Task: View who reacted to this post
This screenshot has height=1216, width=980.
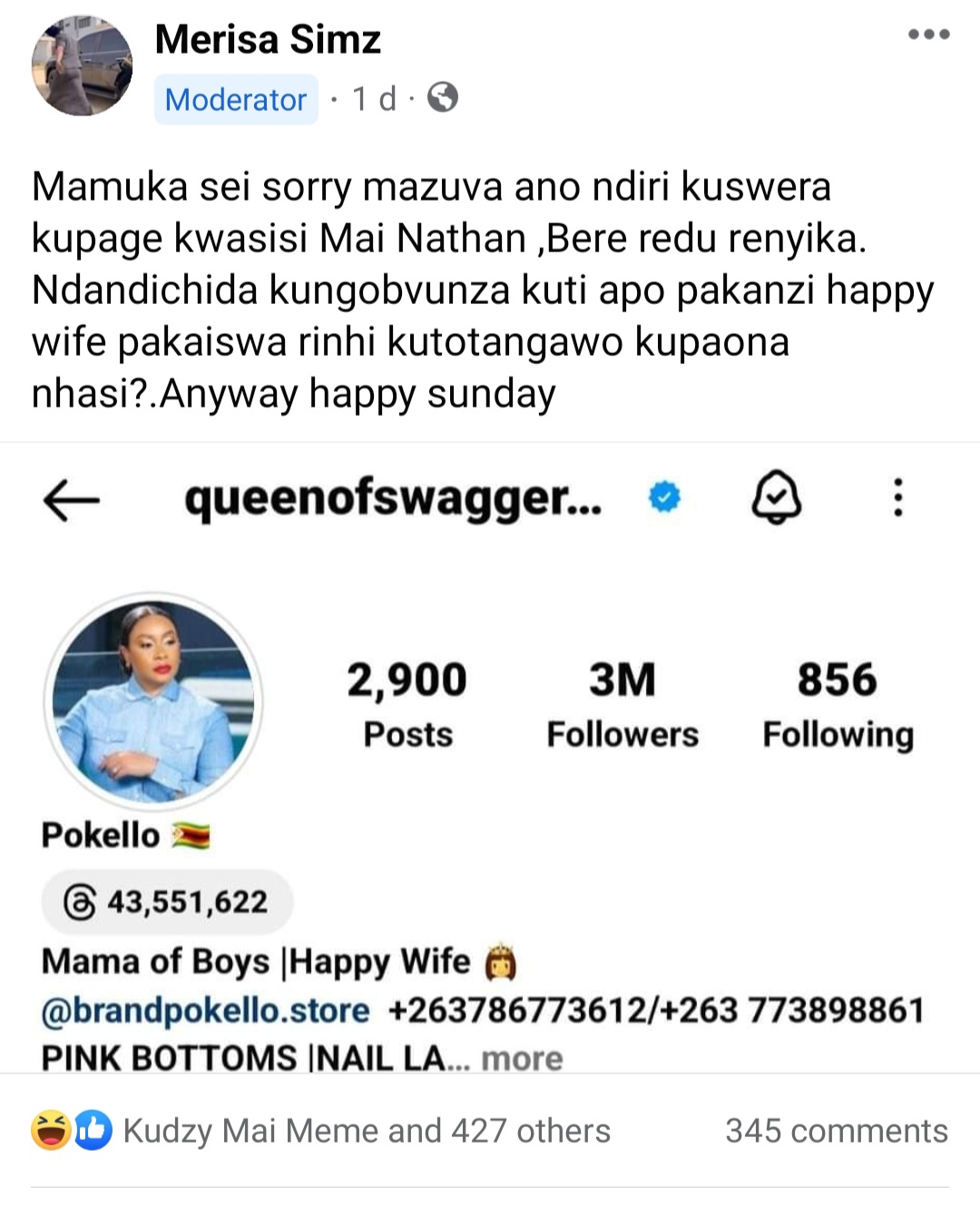Action: pos(320,1131)
